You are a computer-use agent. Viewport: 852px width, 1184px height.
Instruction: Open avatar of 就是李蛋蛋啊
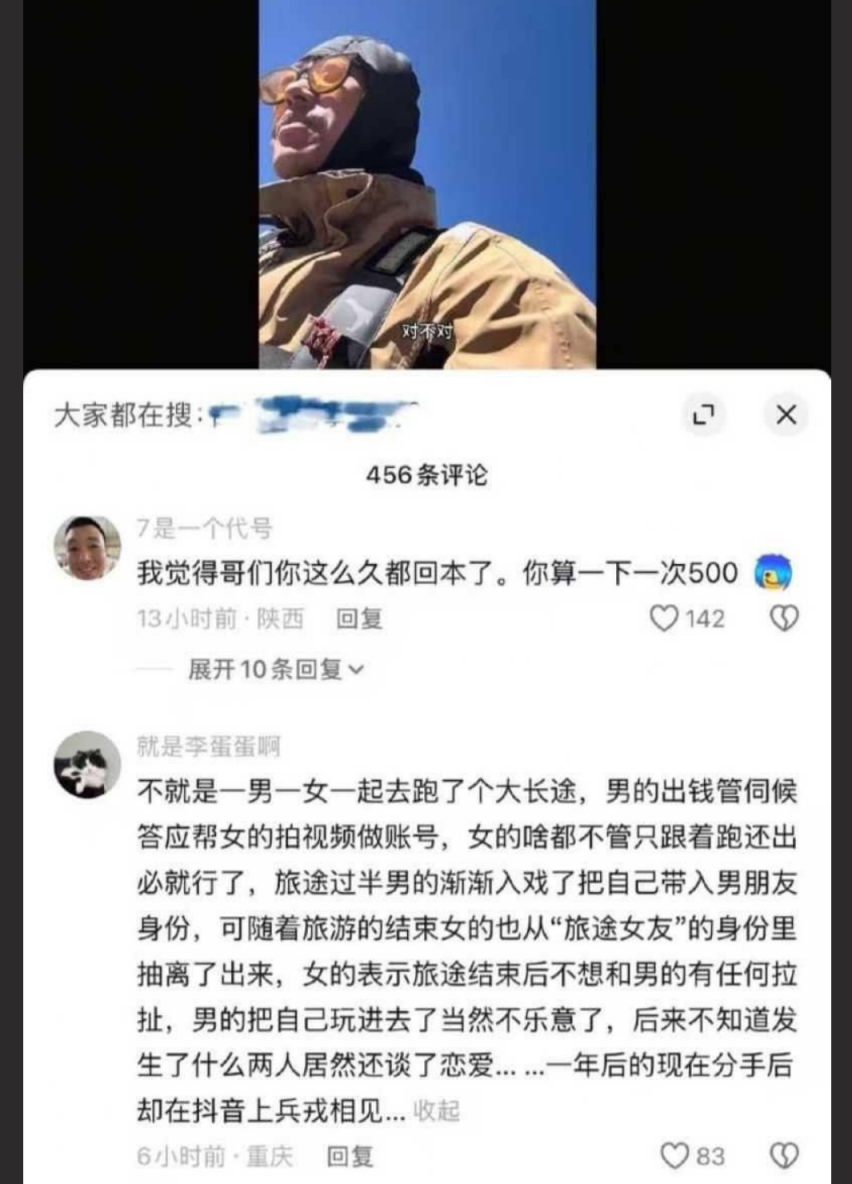click(88, 764)
